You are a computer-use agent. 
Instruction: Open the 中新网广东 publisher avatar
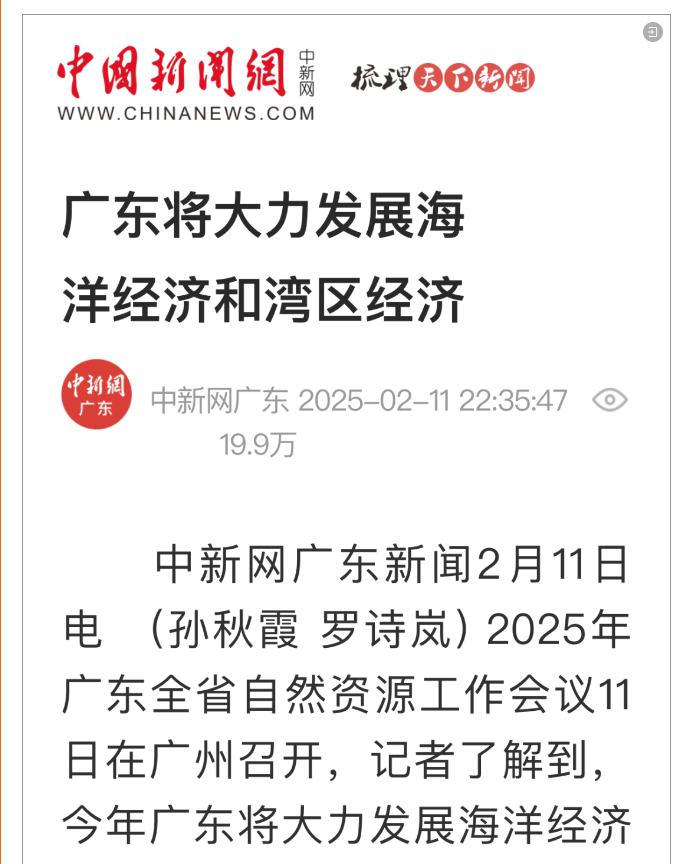[96, 395]
